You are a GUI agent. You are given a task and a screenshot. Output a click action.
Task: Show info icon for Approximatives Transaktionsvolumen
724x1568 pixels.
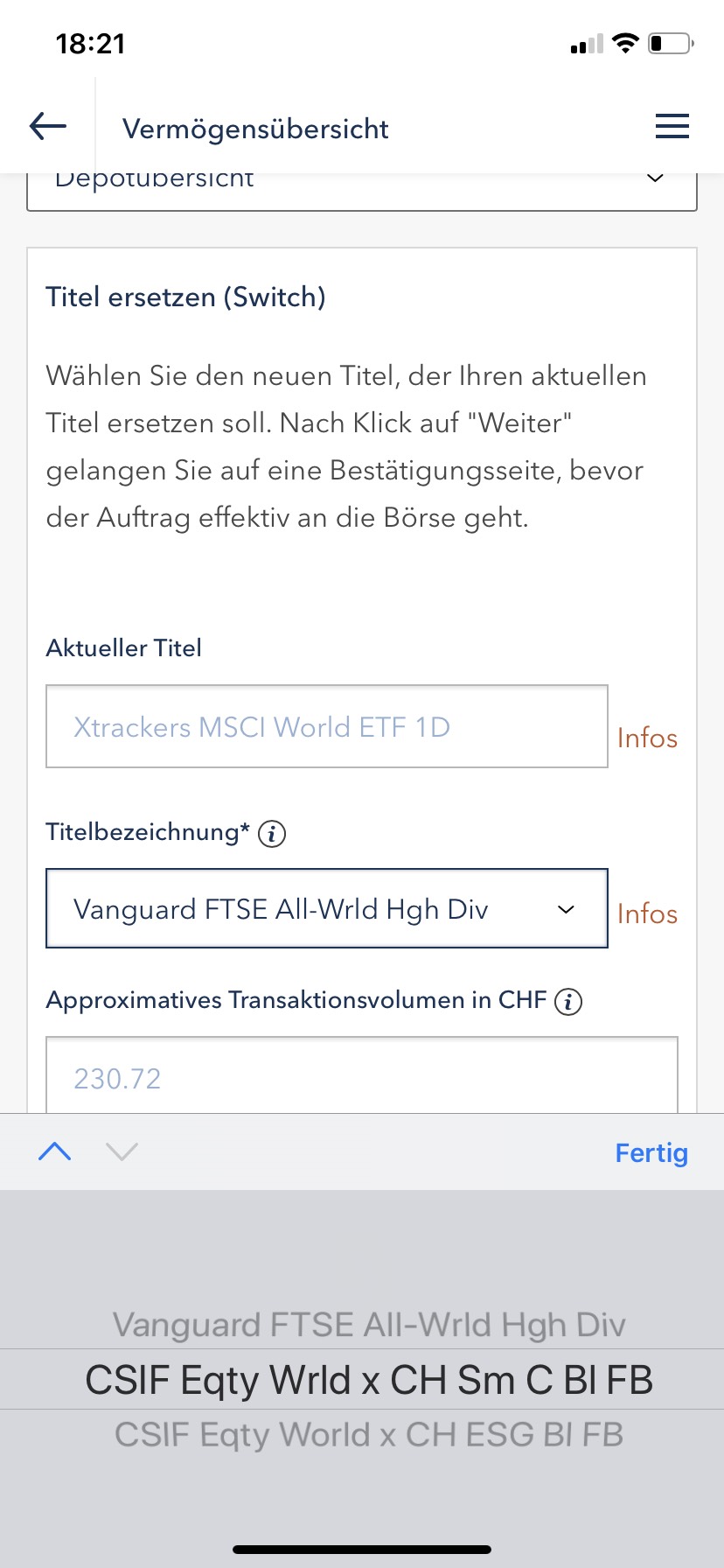(568, 1001)
